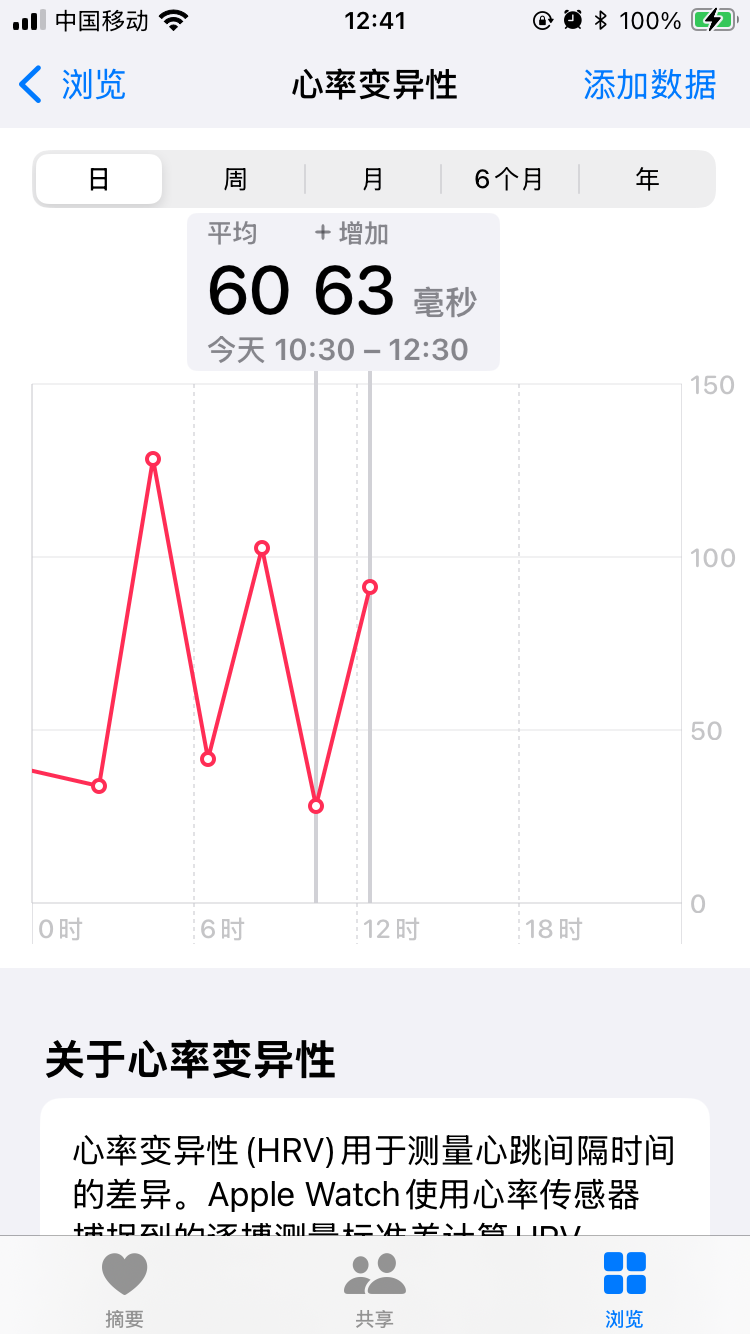The height and width of the screenshot is (1334, 750).
Task: Switch to the 年 year view
Action: [647, 179]
